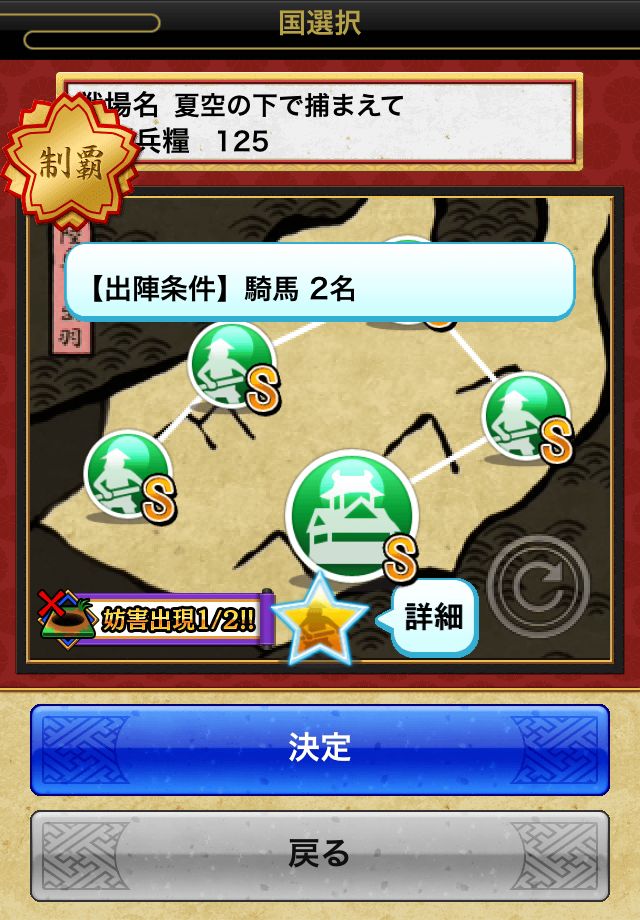Tap the gold star icon beside the banner
The width and height of the screenshot is (640, 920).
320,620
